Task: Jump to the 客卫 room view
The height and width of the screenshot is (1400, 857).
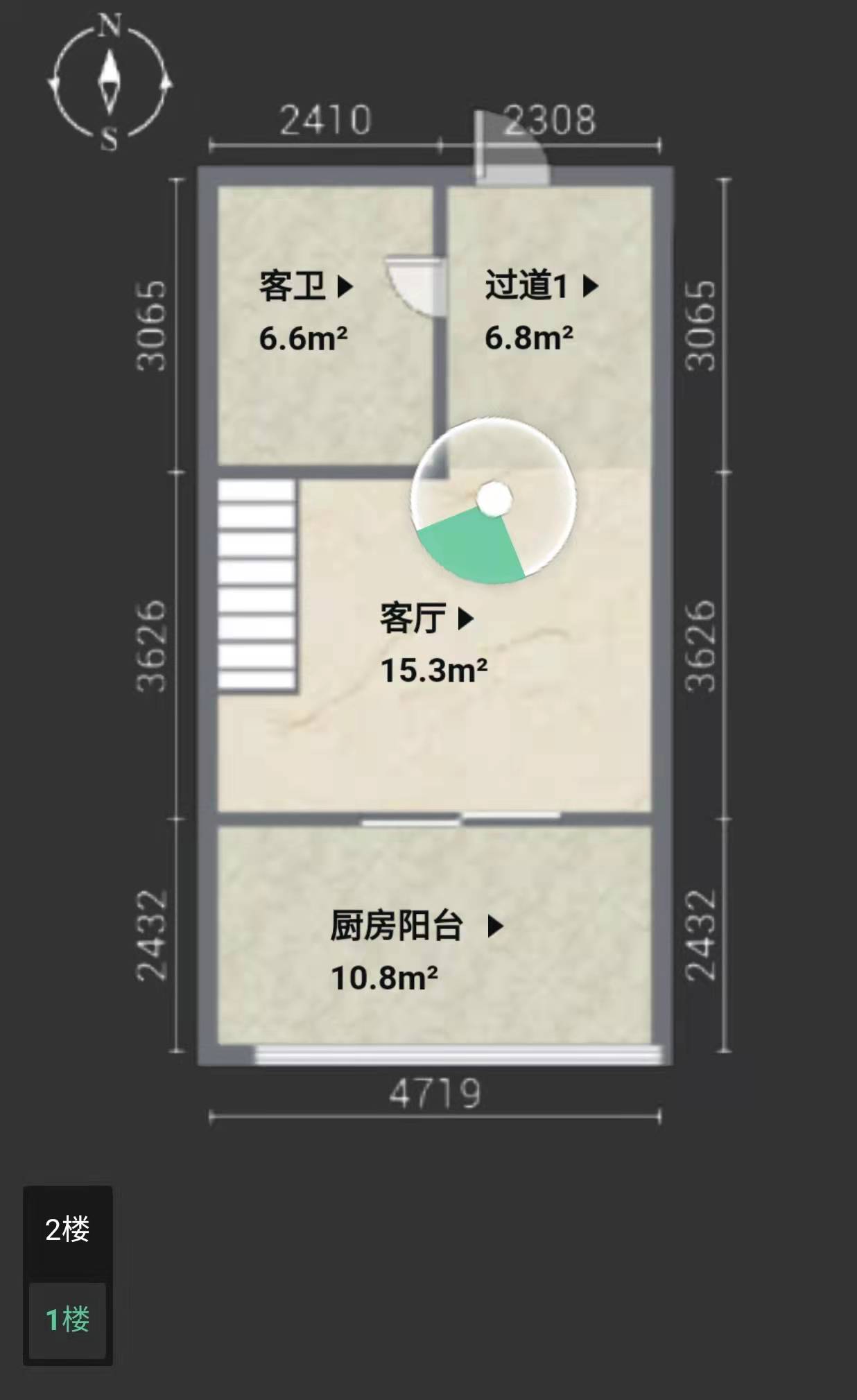Action: tap(306, 286)
